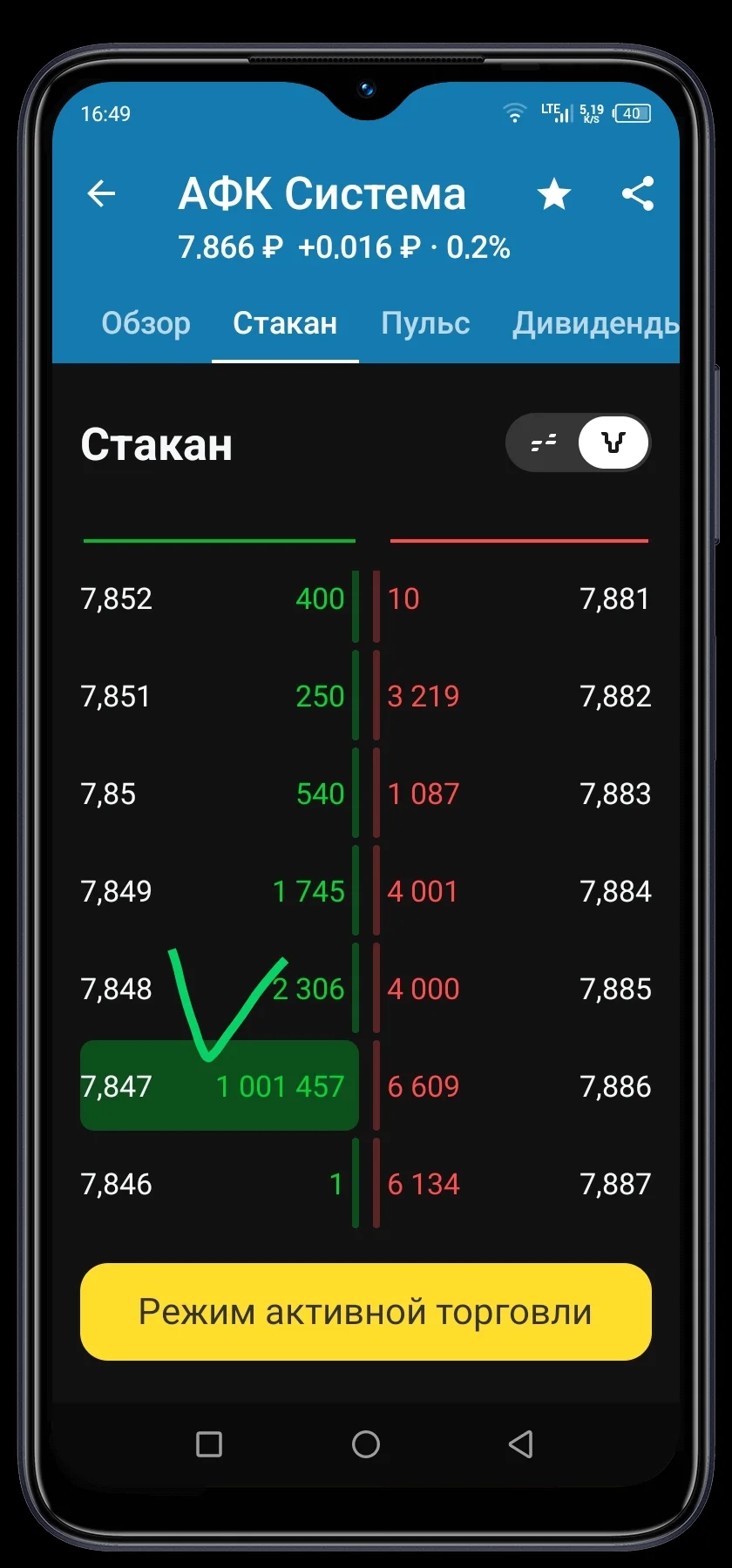Select the Стакан tab
The image size is (732, 1568).
(x=285, y=323)
